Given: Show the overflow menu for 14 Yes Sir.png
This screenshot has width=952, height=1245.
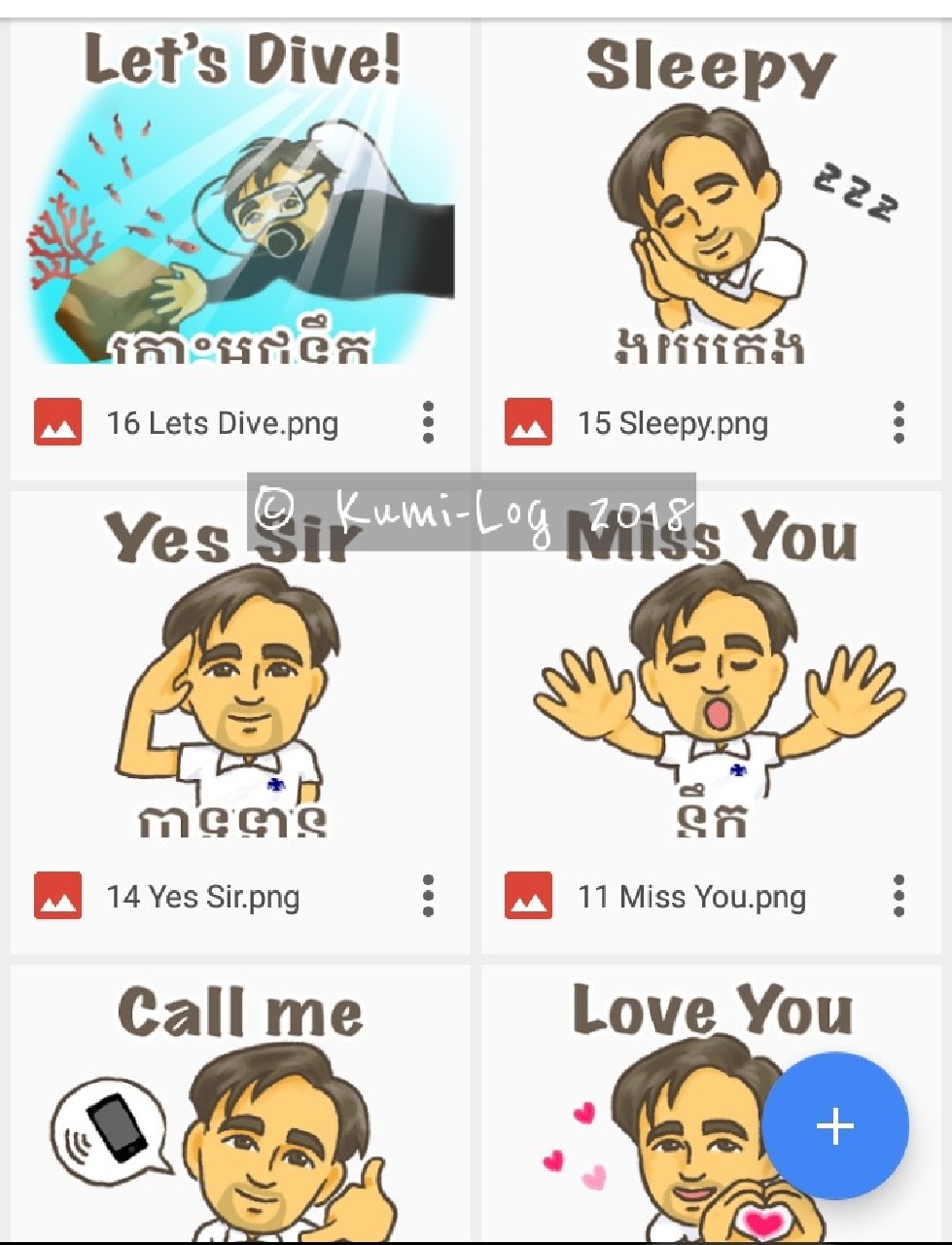Looking at the screenshot, I should pos(428,896).
